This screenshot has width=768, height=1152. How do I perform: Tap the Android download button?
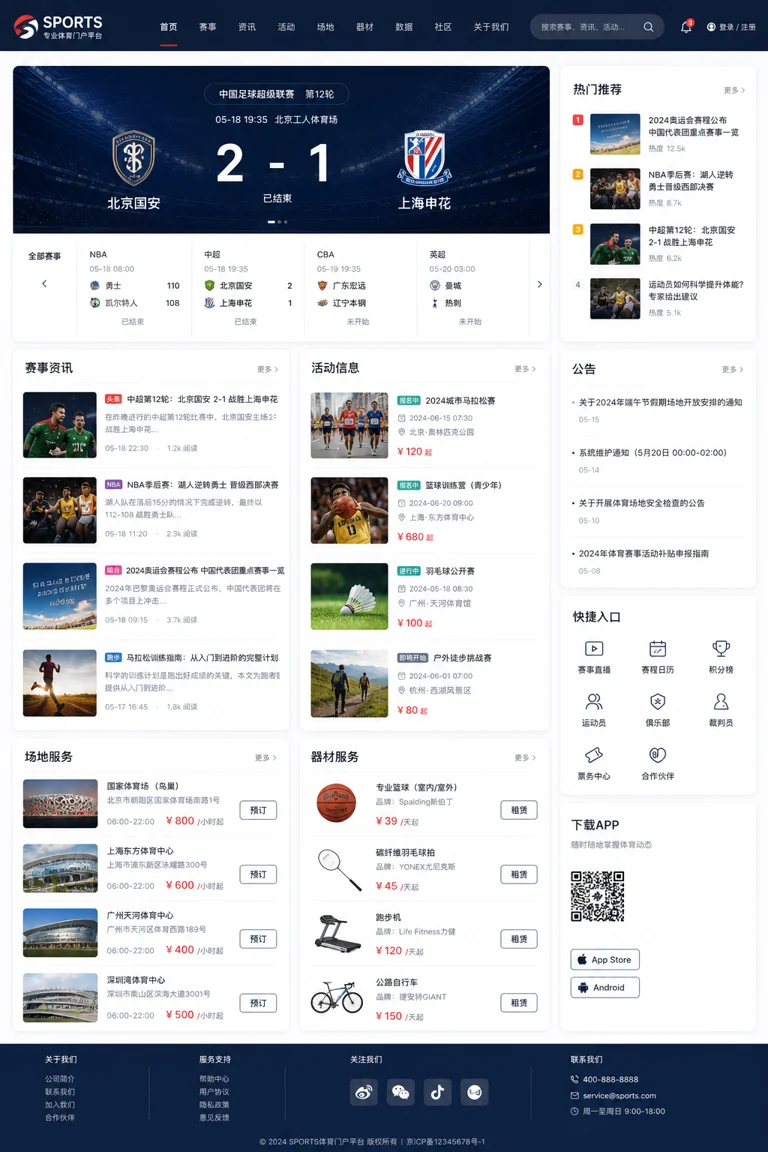pos(605,987)
